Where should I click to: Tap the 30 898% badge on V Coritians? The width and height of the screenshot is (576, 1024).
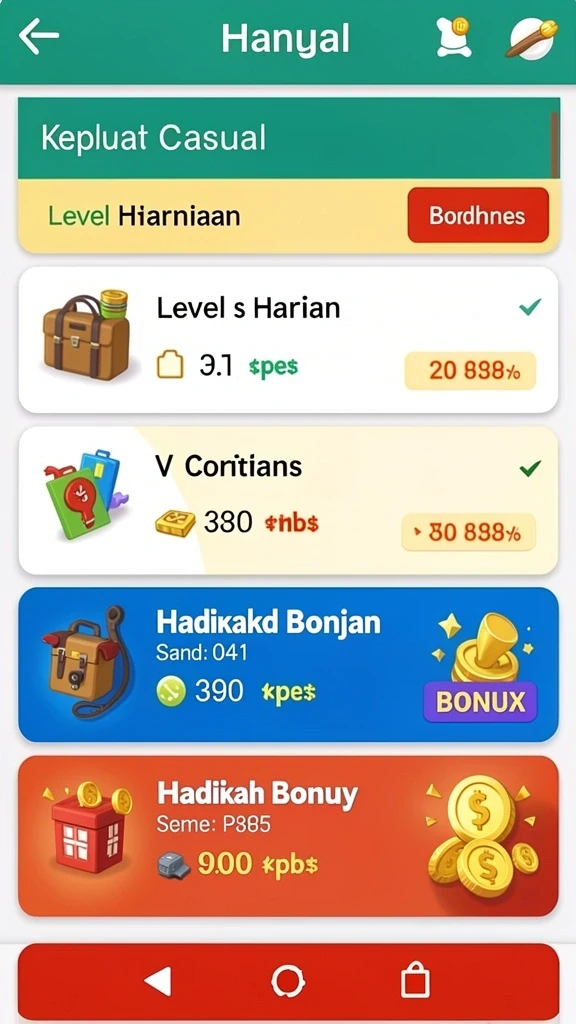coord(469,532)
